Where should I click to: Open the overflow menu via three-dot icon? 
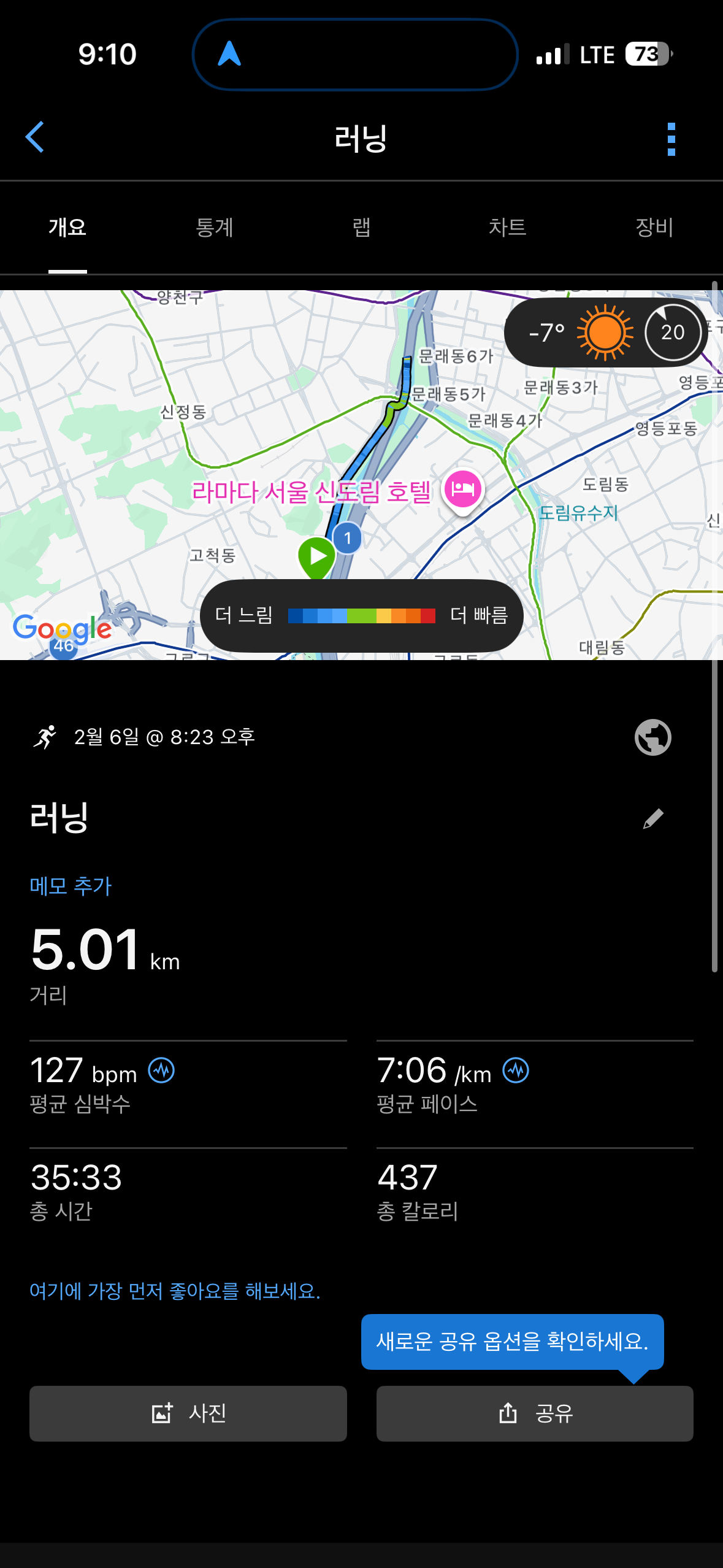(x=672, y=137)
